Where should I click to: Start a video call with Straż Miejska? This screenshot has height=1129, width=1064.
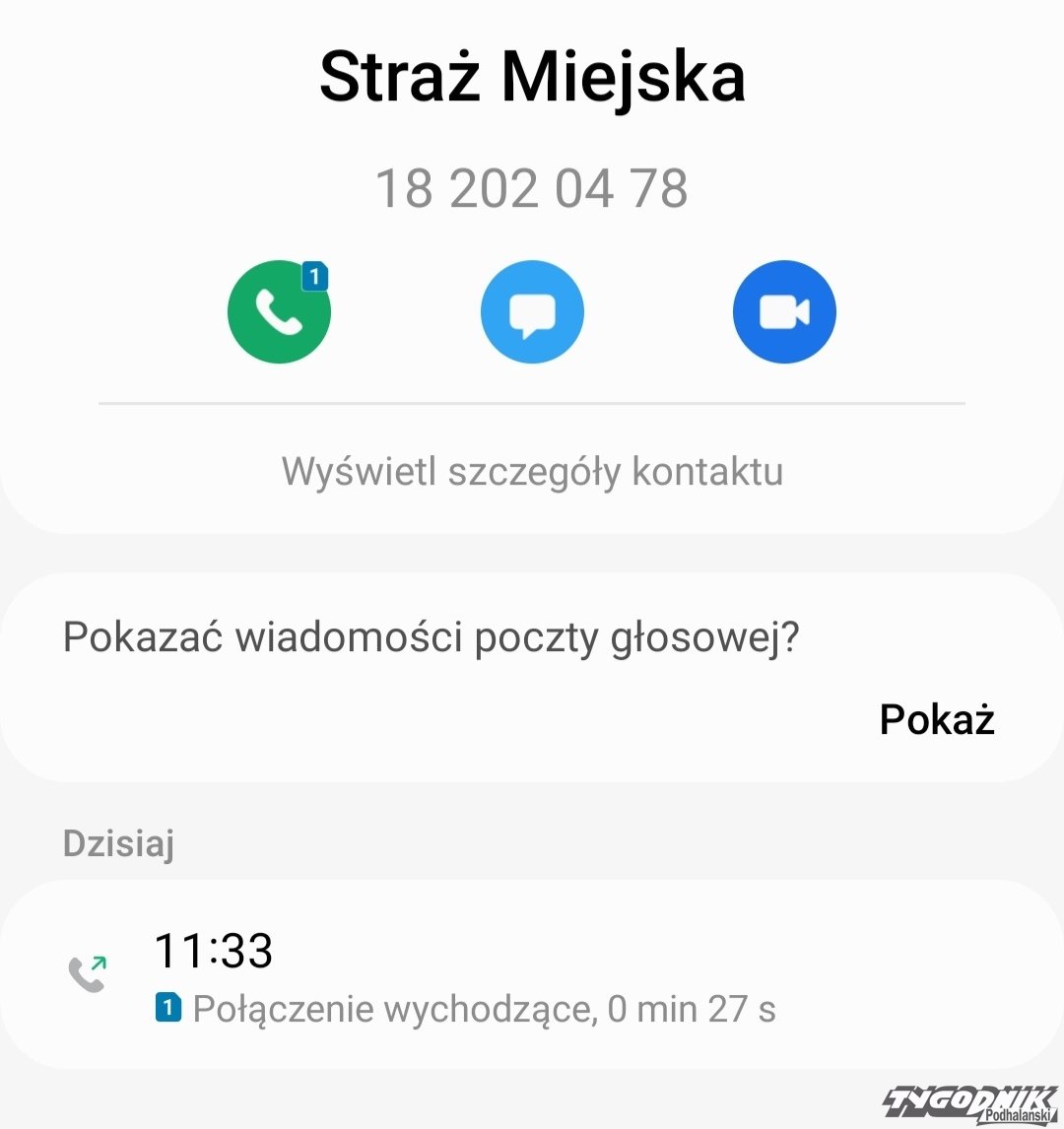pos(784,312)
